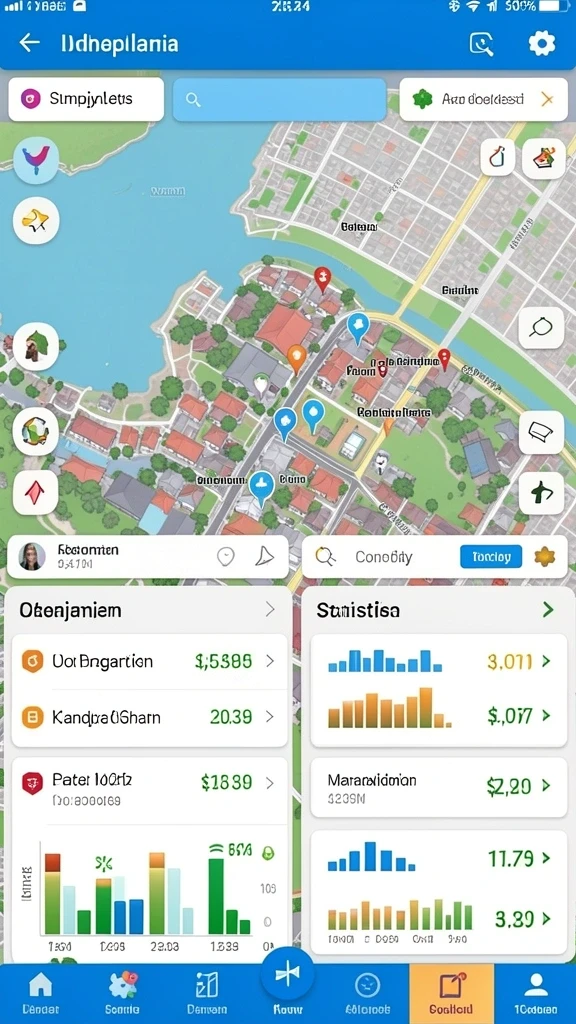The image size is (576, 1024).
Task: Go back using the top-left arrow
Action: click(x=29, y=43)
